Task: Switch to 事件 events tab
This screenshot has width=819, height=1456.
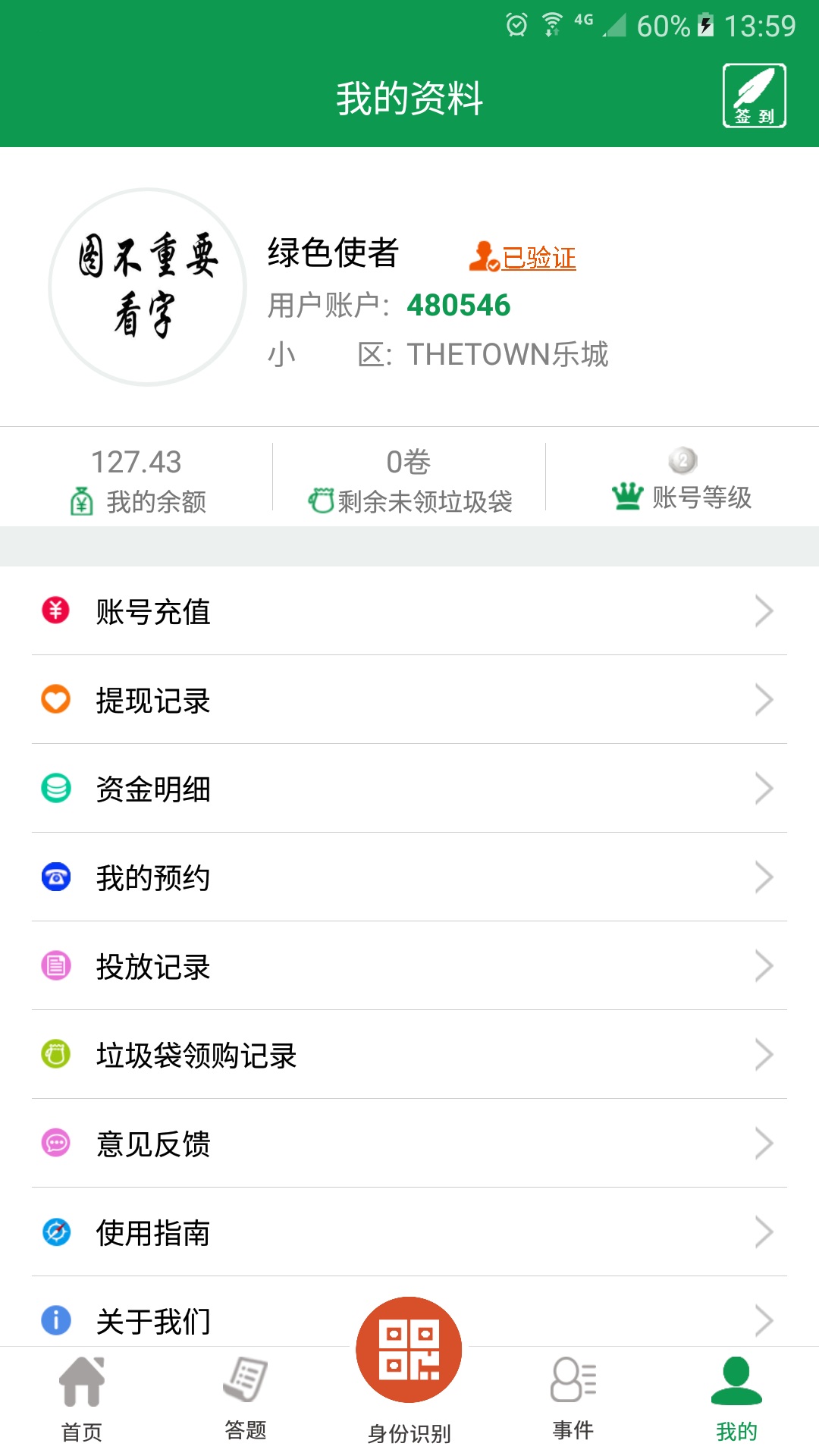Action: 573,1400
